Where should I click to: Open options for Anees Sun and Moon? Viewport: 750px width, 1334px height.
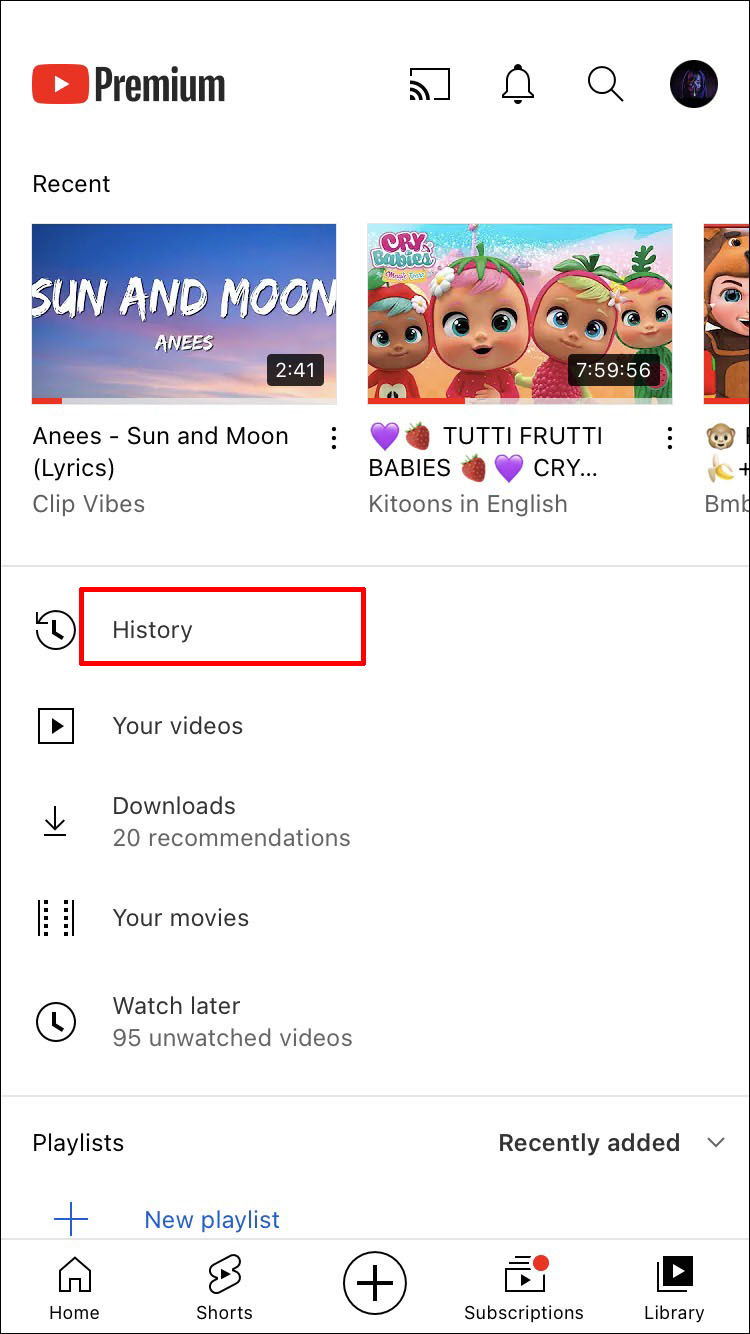click(x=334, y=438)
